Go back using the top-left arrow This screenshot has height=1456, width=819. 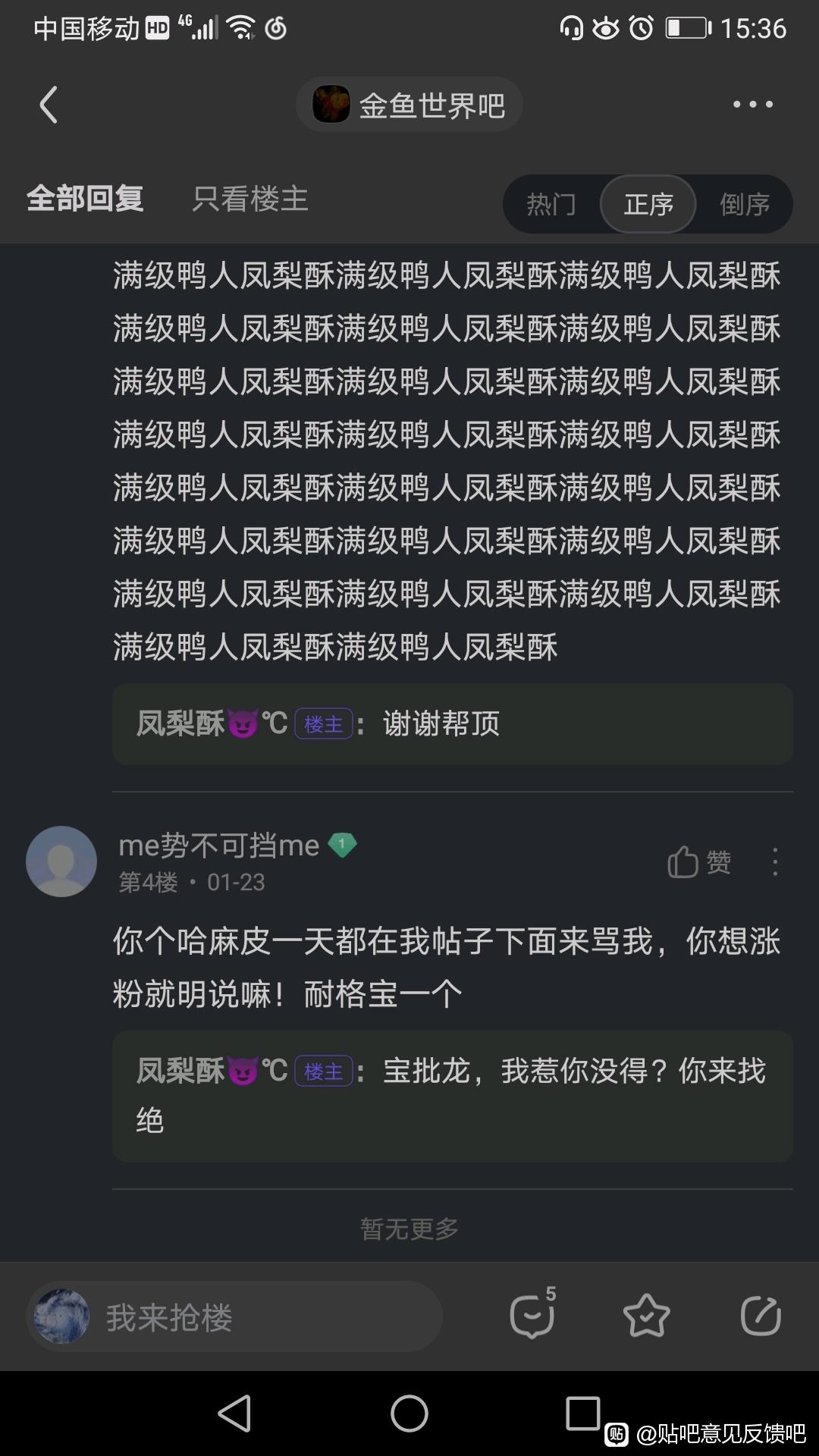[x=49, y=105]
